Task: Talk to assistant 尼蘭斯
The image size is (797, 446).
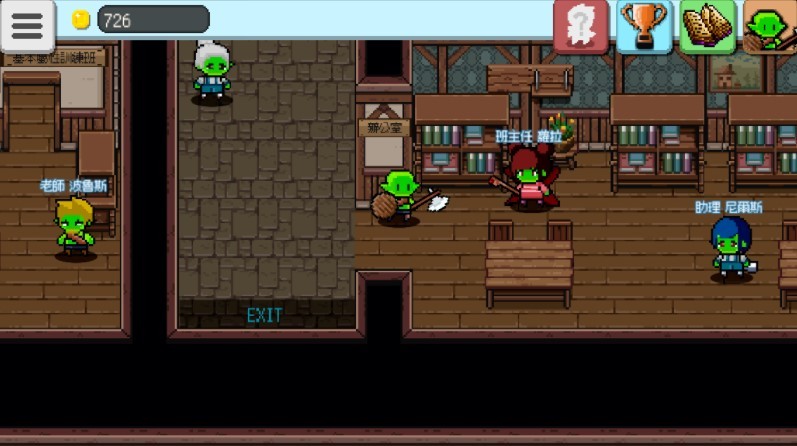Action: point(731,248)
